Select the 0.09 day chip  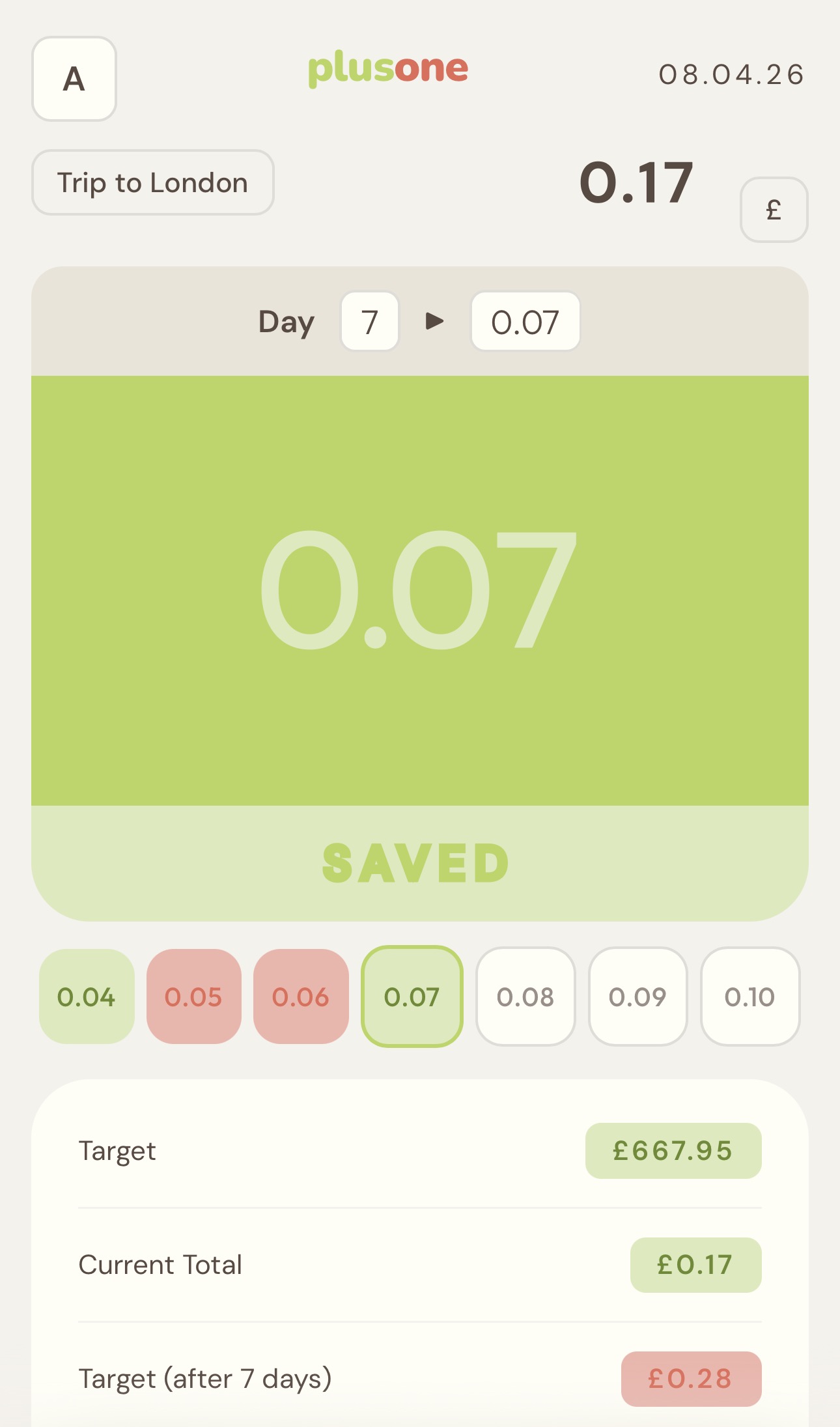(x=637, y=996)
